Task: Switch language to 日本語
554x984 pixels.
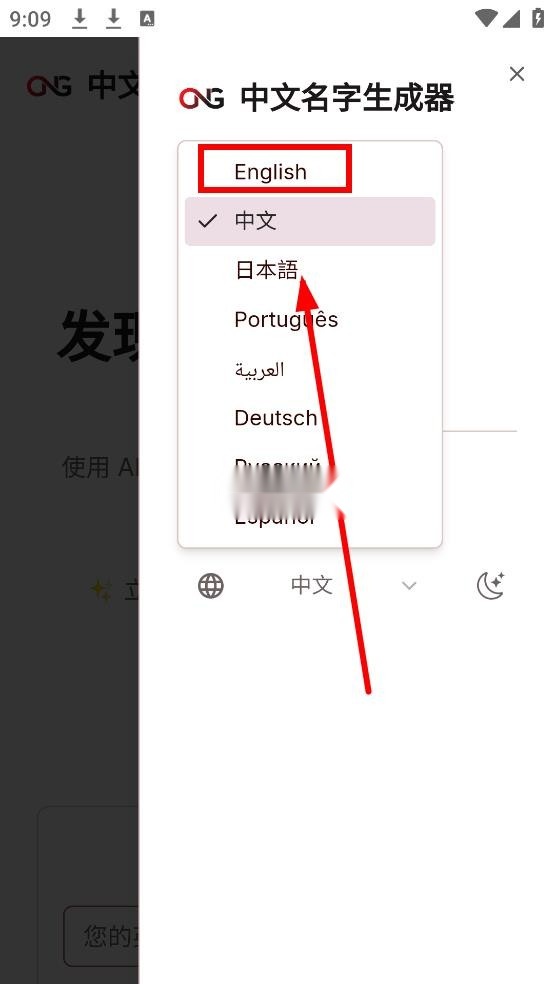Action: tap(309, 270)
